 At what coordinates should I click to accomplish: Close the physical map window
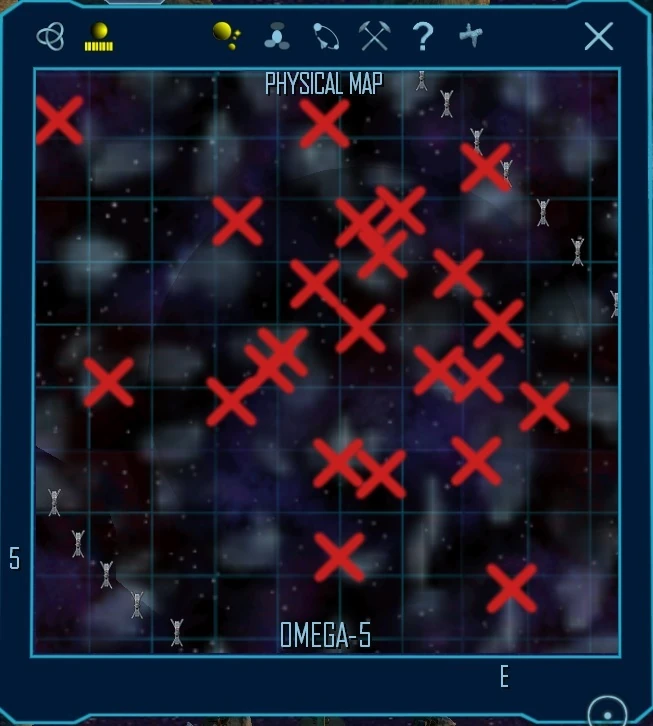pyautogui.click(x=598, y=36)
